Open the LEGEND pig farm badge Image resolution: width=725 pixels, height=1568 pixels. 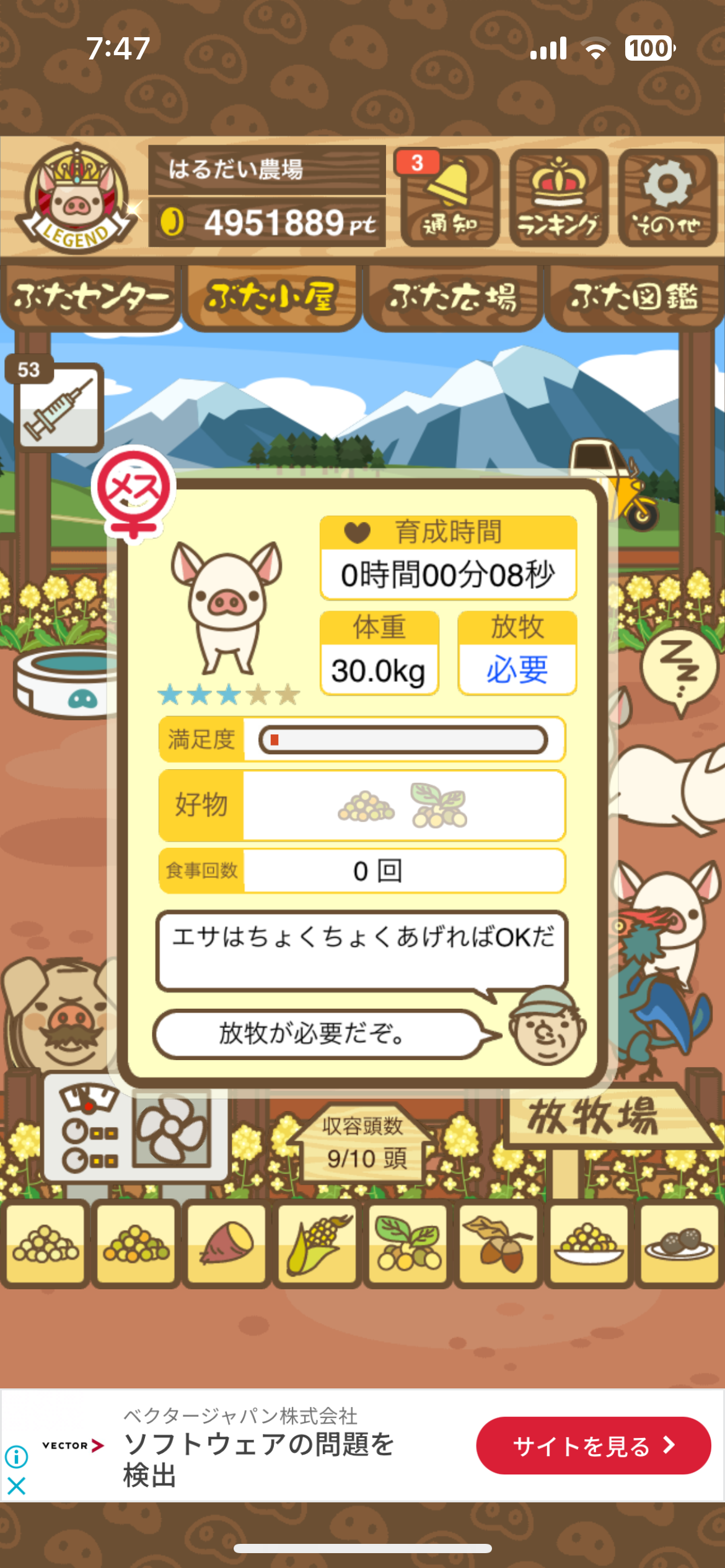point(76,198)
